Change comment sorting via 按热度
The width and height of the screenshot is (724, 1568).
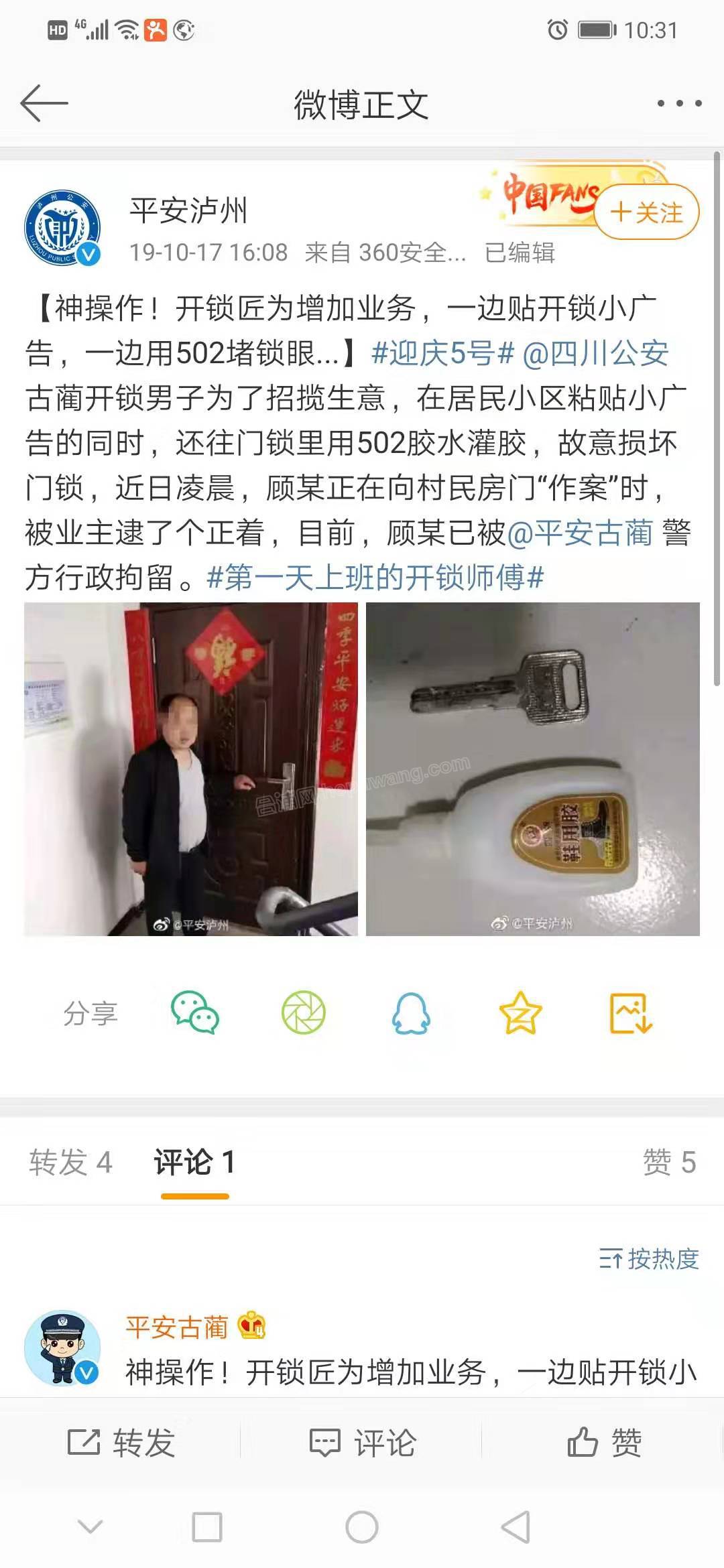pos(649,1259)
